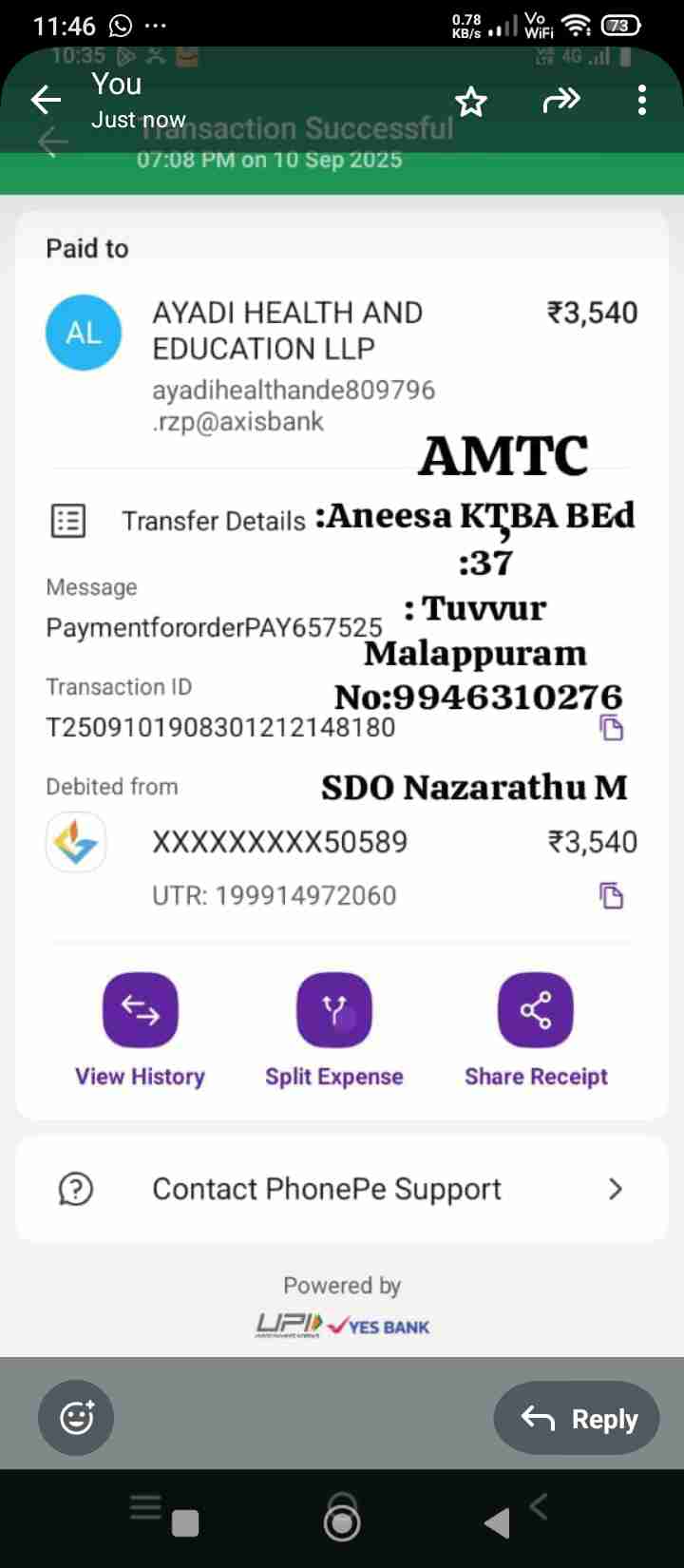Go back from the image viewer

coord(46,100)
